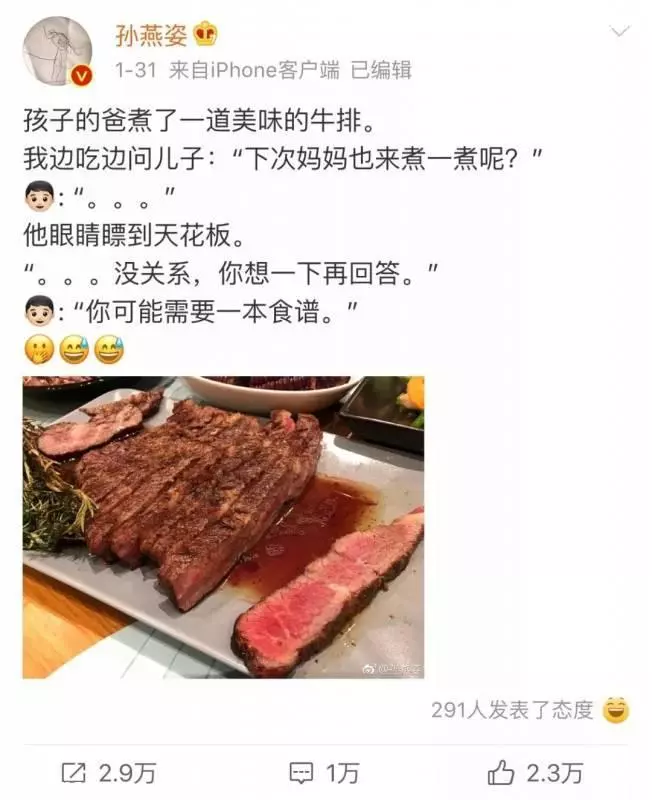
Task: Open 孙燕姿's profile avatar
Action: [57, 50]
